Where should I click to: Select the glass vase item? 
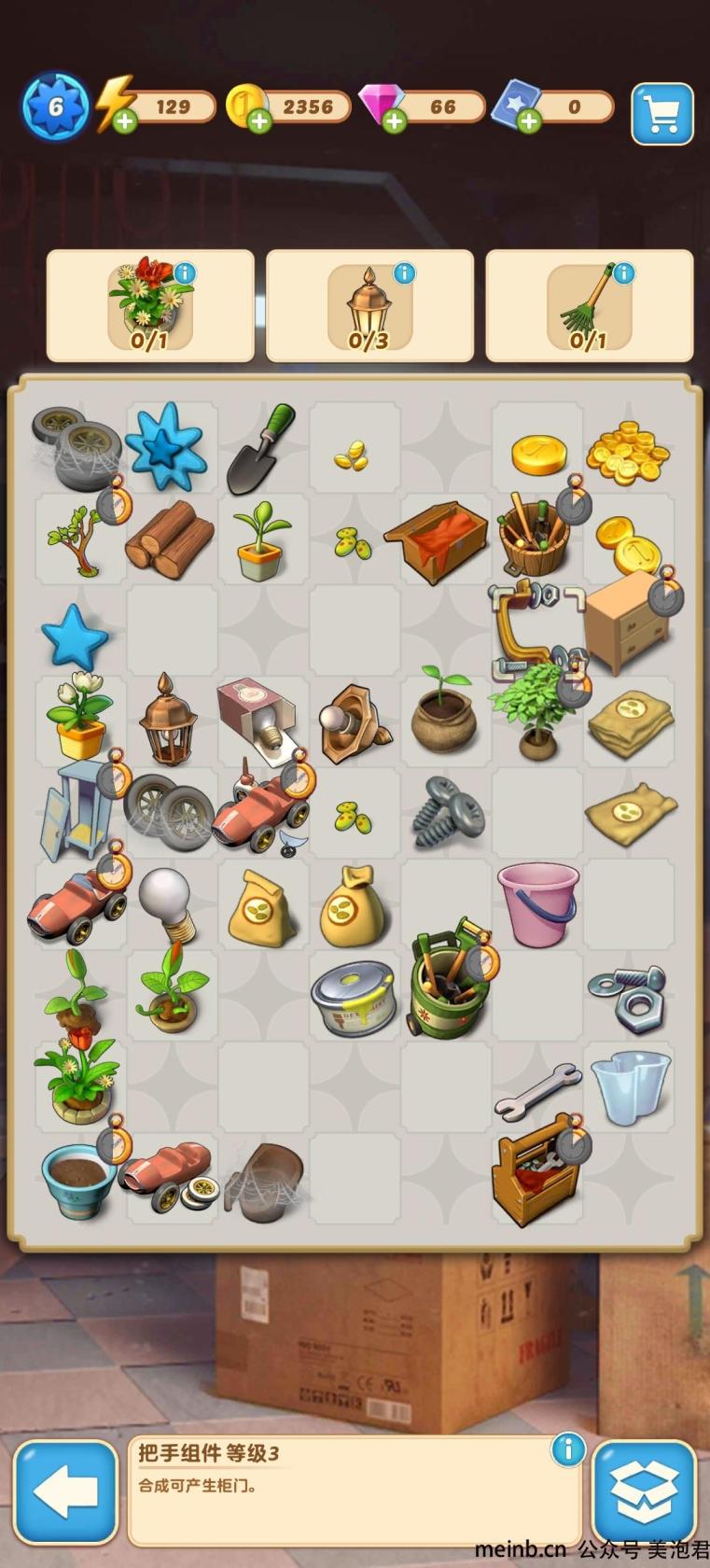(630, 1086)
